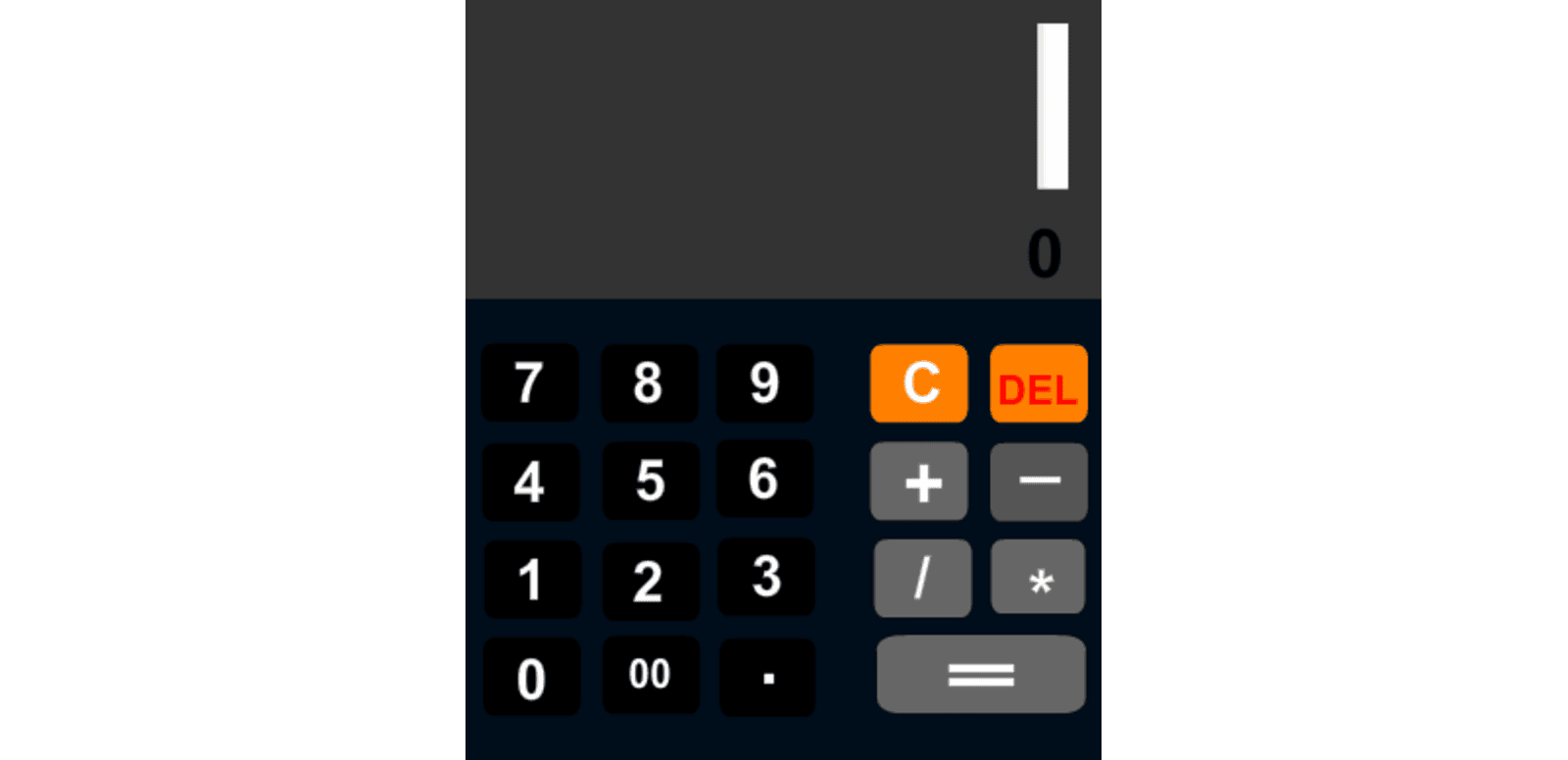This screenshot has height=760, width=1568.
Task: Tap the double zero key
Action: click(x=650, y=675)
